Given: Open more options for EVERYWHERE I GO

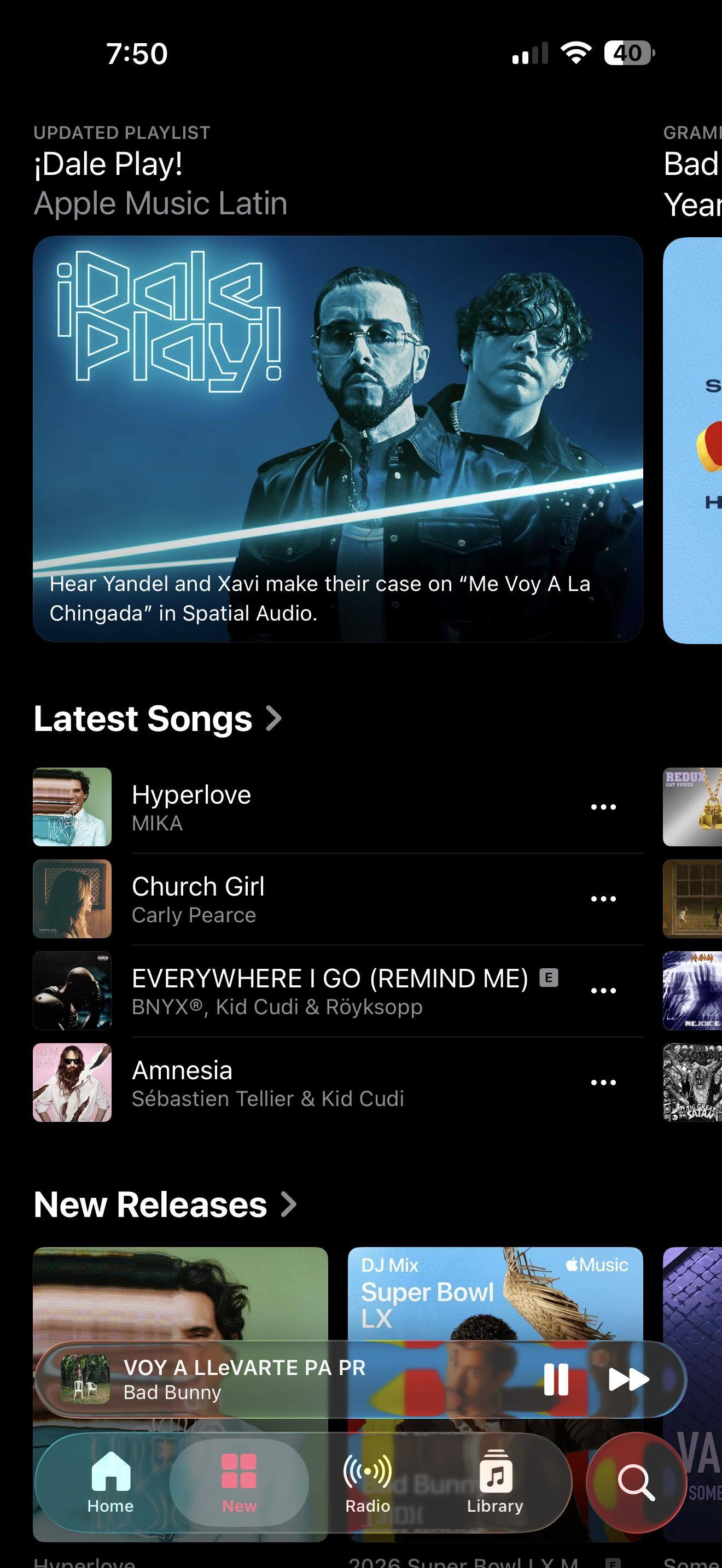Looking at the screenshot, I should tap(603, 991).
